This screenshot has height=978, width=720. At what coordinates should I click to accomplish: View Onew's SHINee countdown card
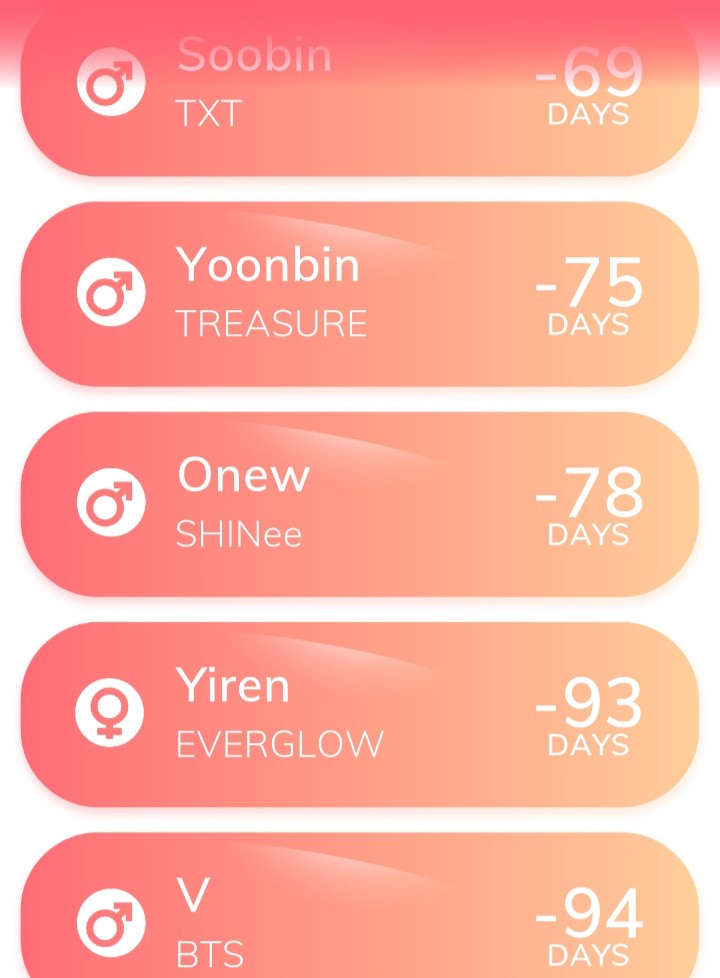[360, 504]
